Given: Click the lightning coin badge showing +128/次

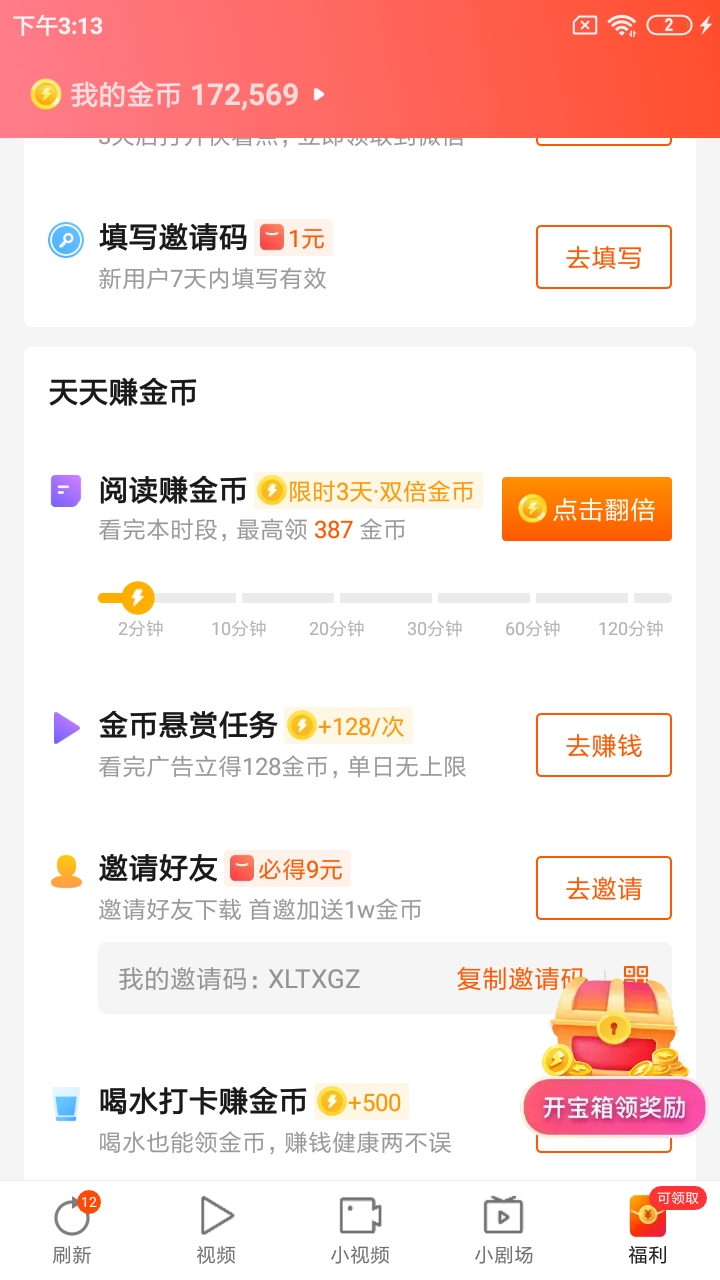Looking at the screenshot, I should [x=348, y=727].
